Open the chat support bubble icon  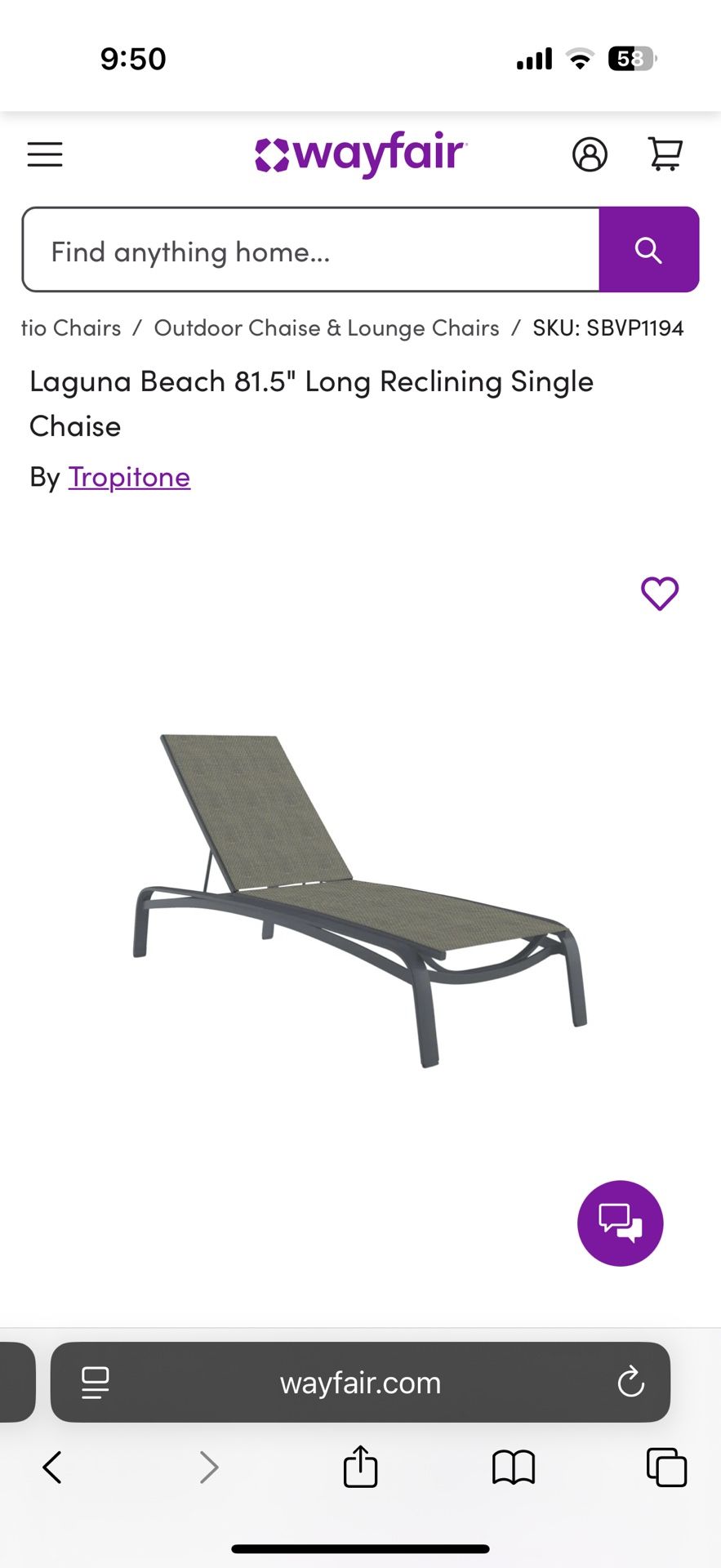(620, 1223)
